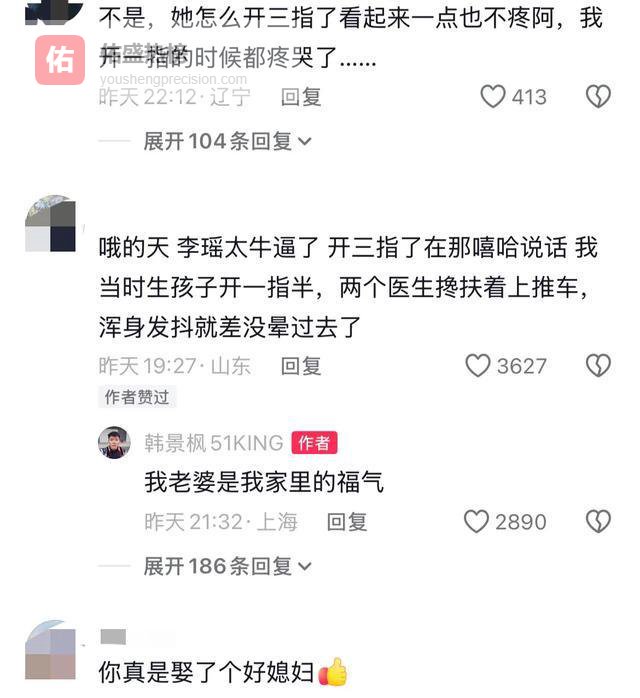This screenshot has height=698, width=640.
Task: Dislike the comment posted from 辽宁
Action: [598, 97]
